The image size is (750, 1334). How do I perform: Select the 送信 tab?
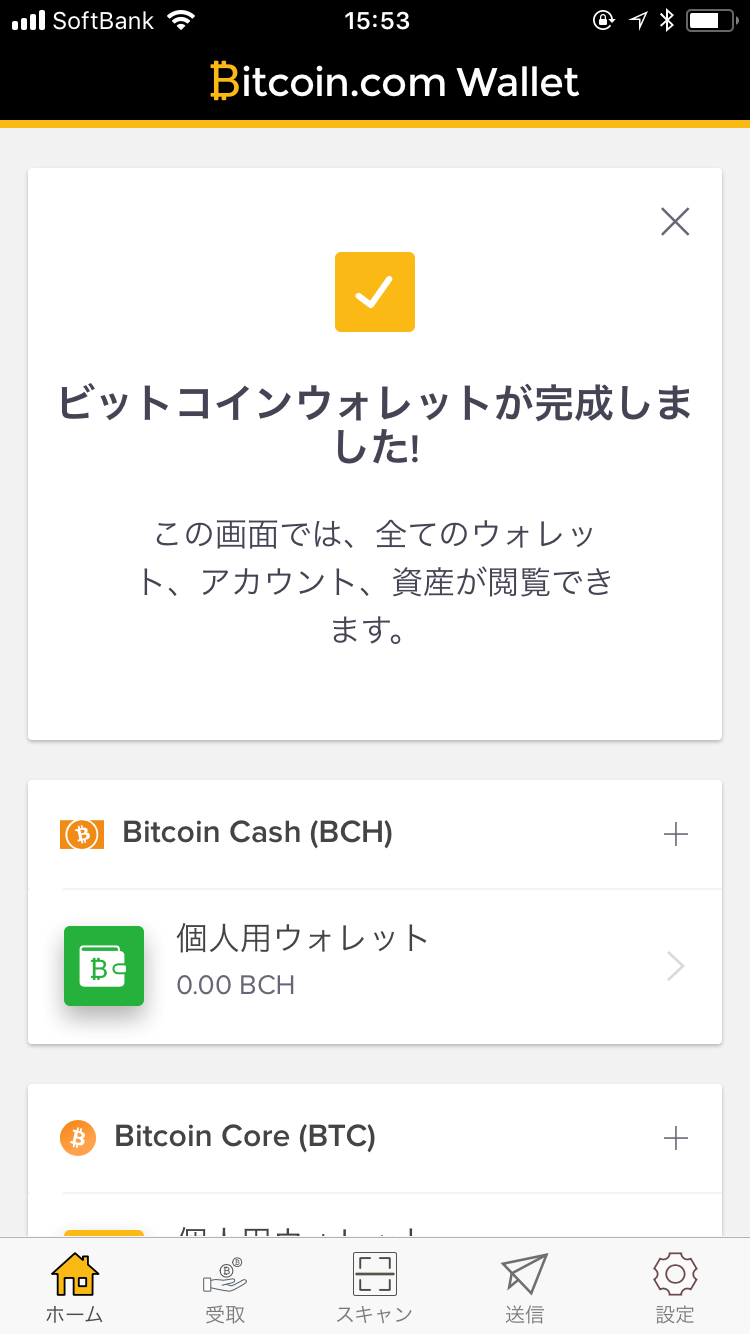[525, 1287]
